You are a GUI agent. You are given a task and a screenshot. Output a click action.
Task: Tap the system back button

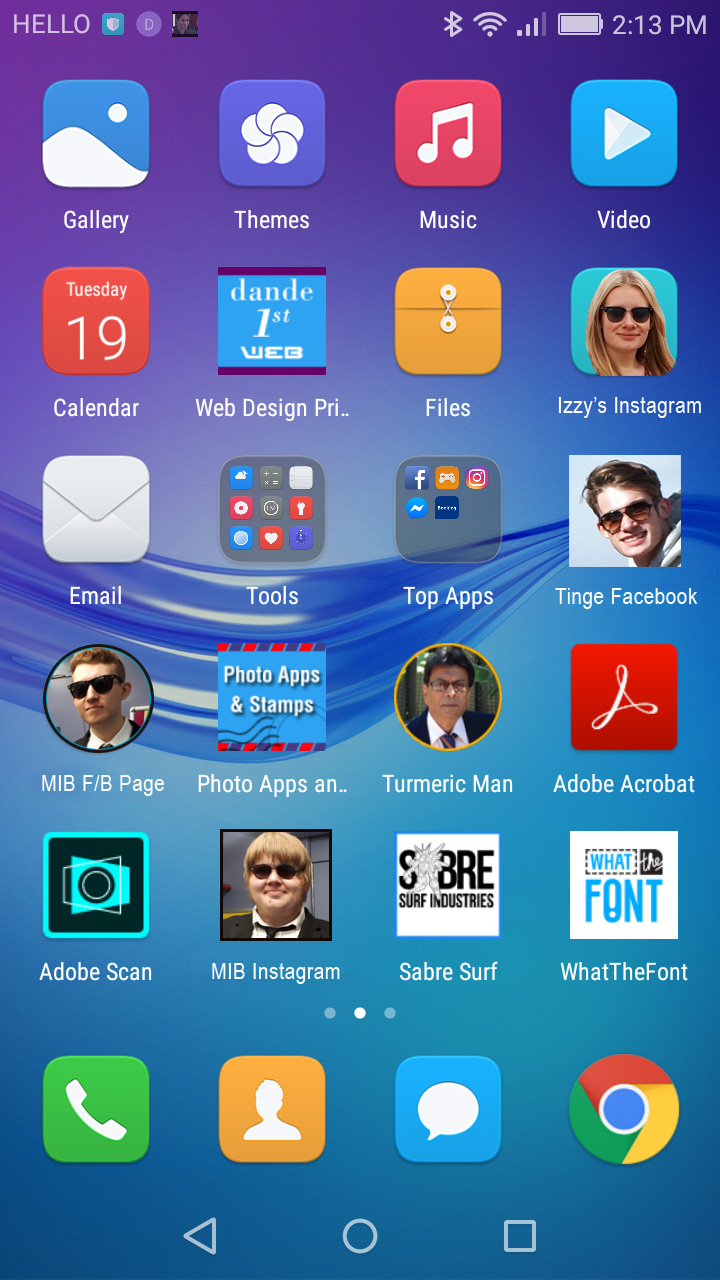click(200, 1237)
